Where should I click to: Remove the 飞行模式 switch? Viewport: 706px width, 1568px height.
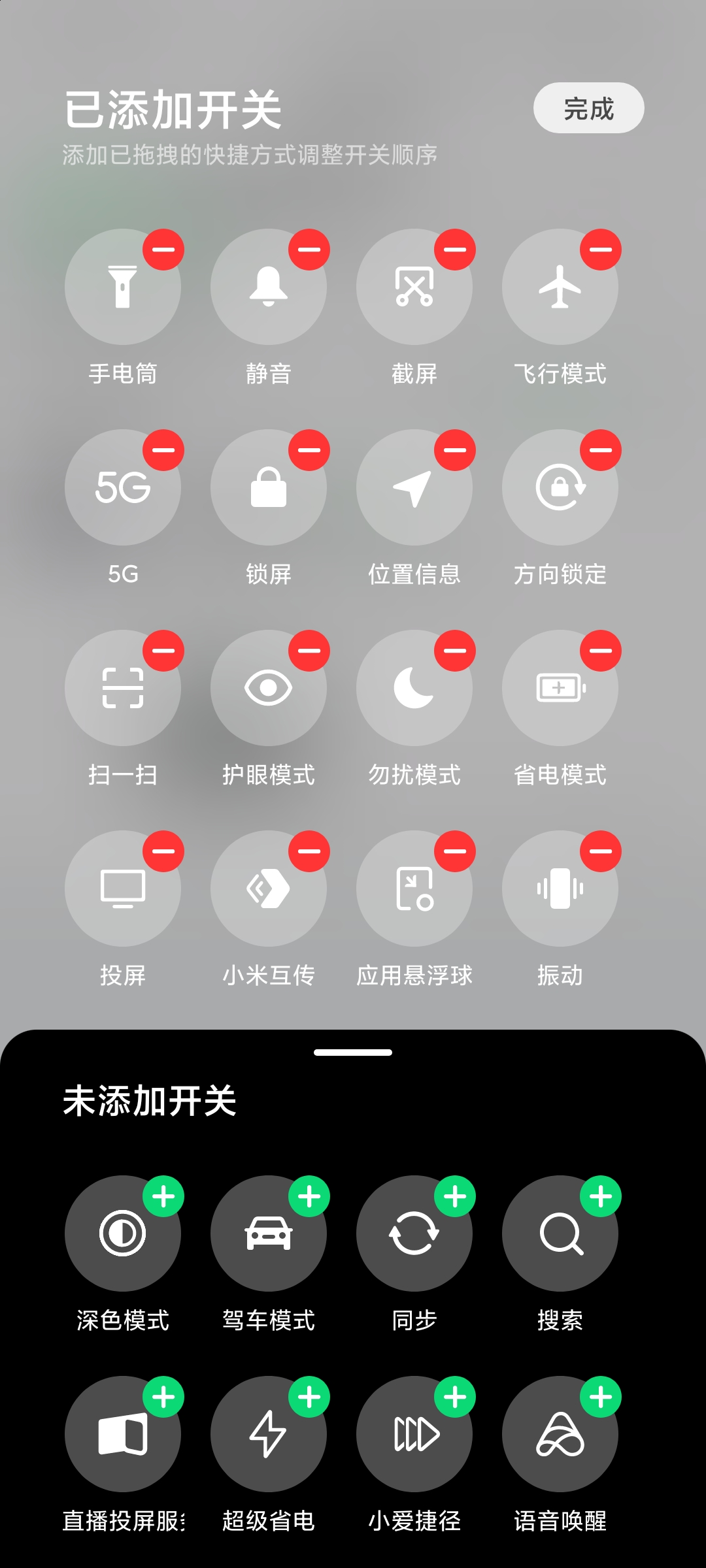click(x=601, y=250)
